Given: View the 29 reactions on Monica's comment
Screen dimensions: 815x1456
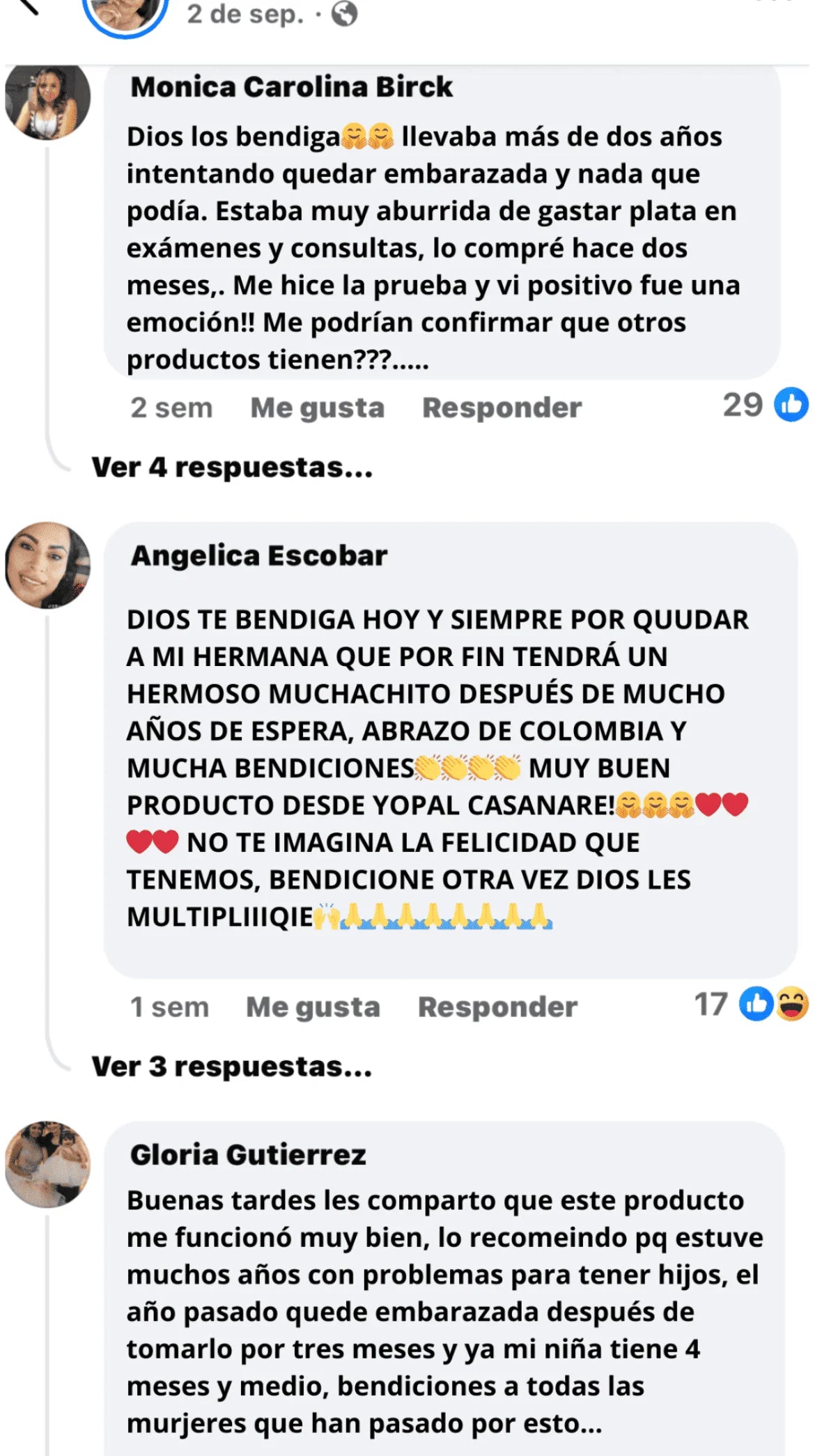Looking at the screenshot, I should [765, 405].
